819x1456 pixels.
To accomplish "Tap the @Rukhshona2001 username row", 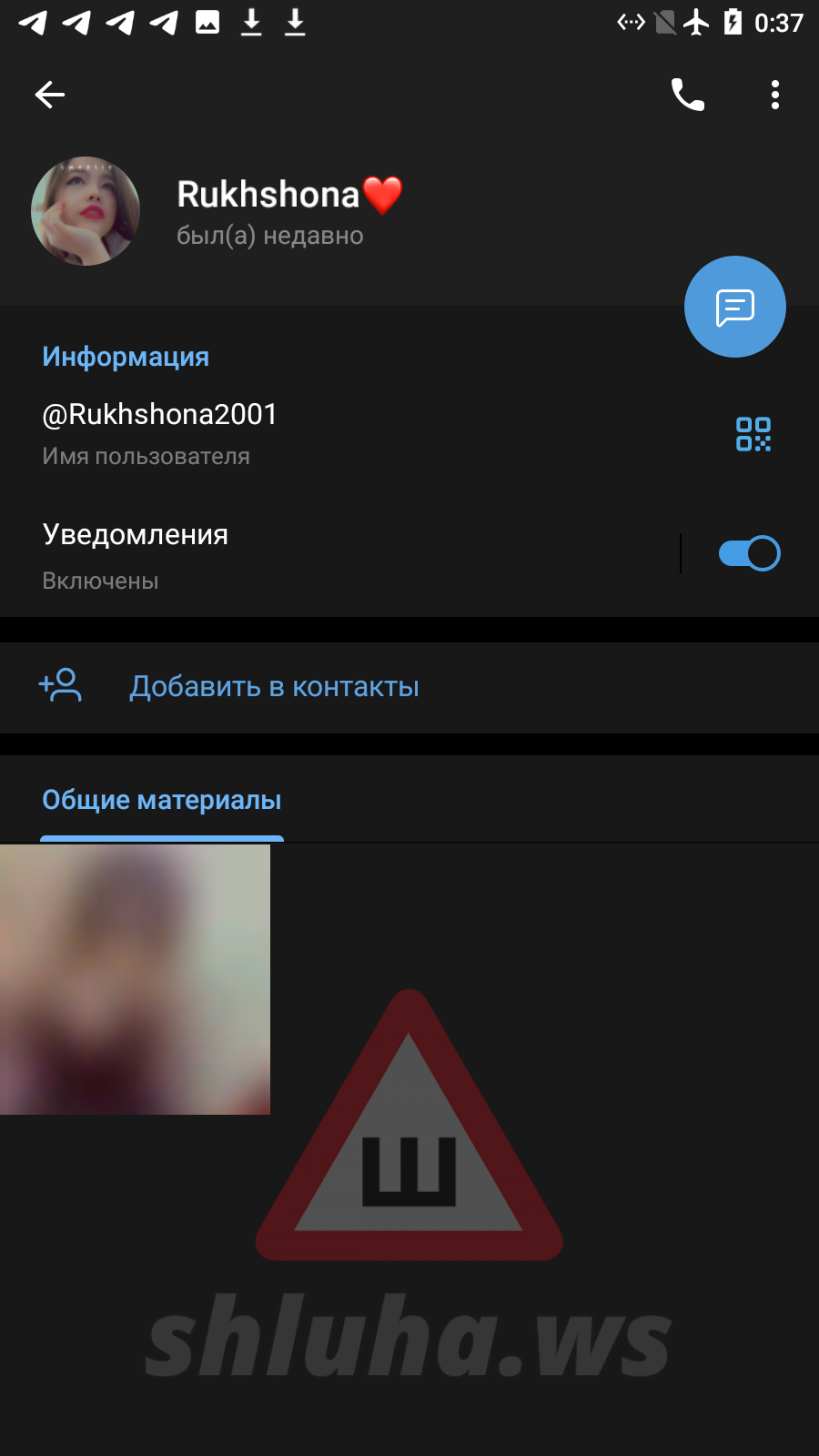I will pyautogui.click(x=273, y=432).
